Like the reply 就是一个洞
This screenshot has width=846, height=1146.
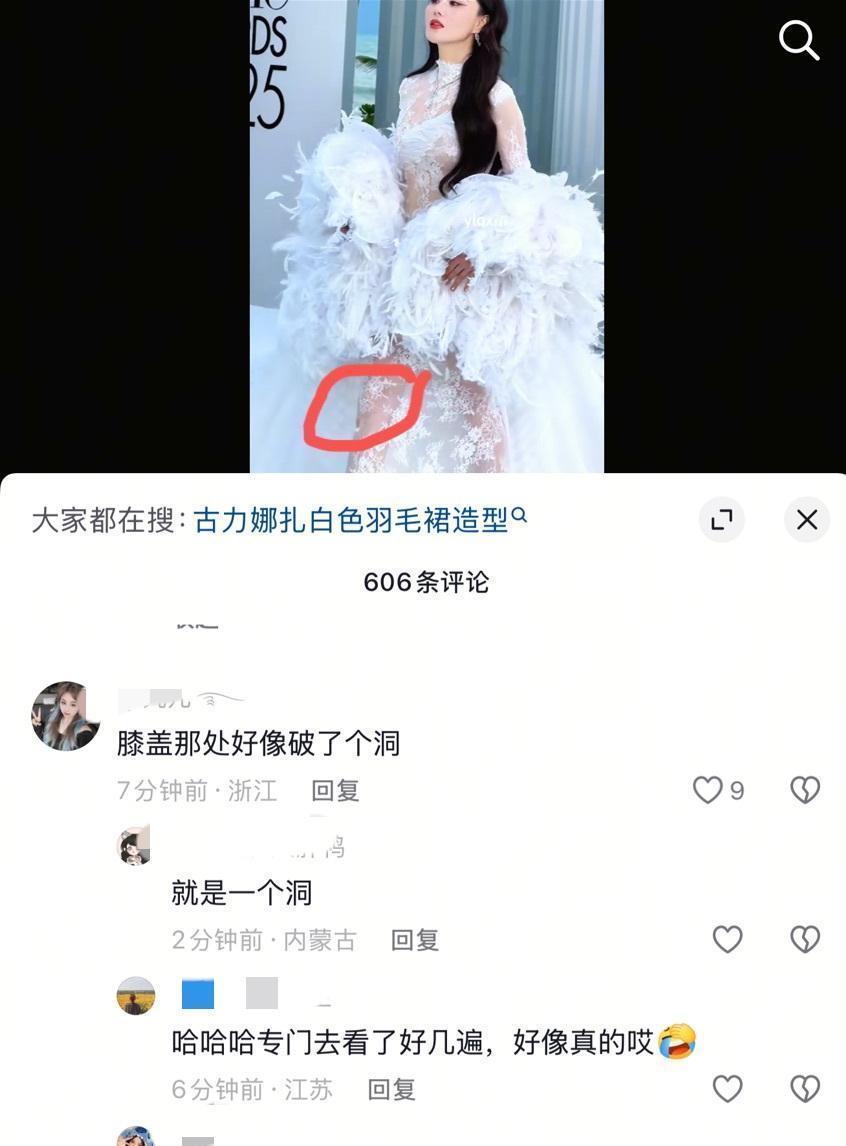727,939
